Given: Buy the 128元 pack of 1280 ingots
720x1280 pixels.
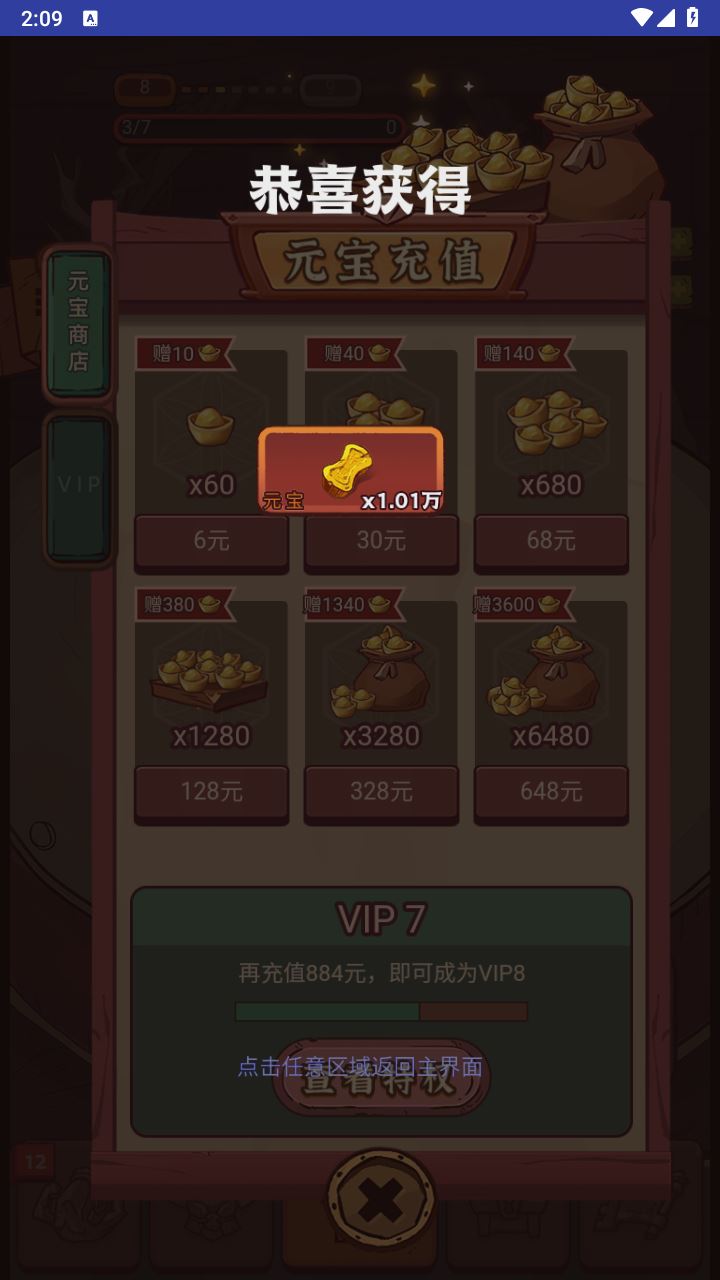Looking at the screenshot, I should coord(211,792).
